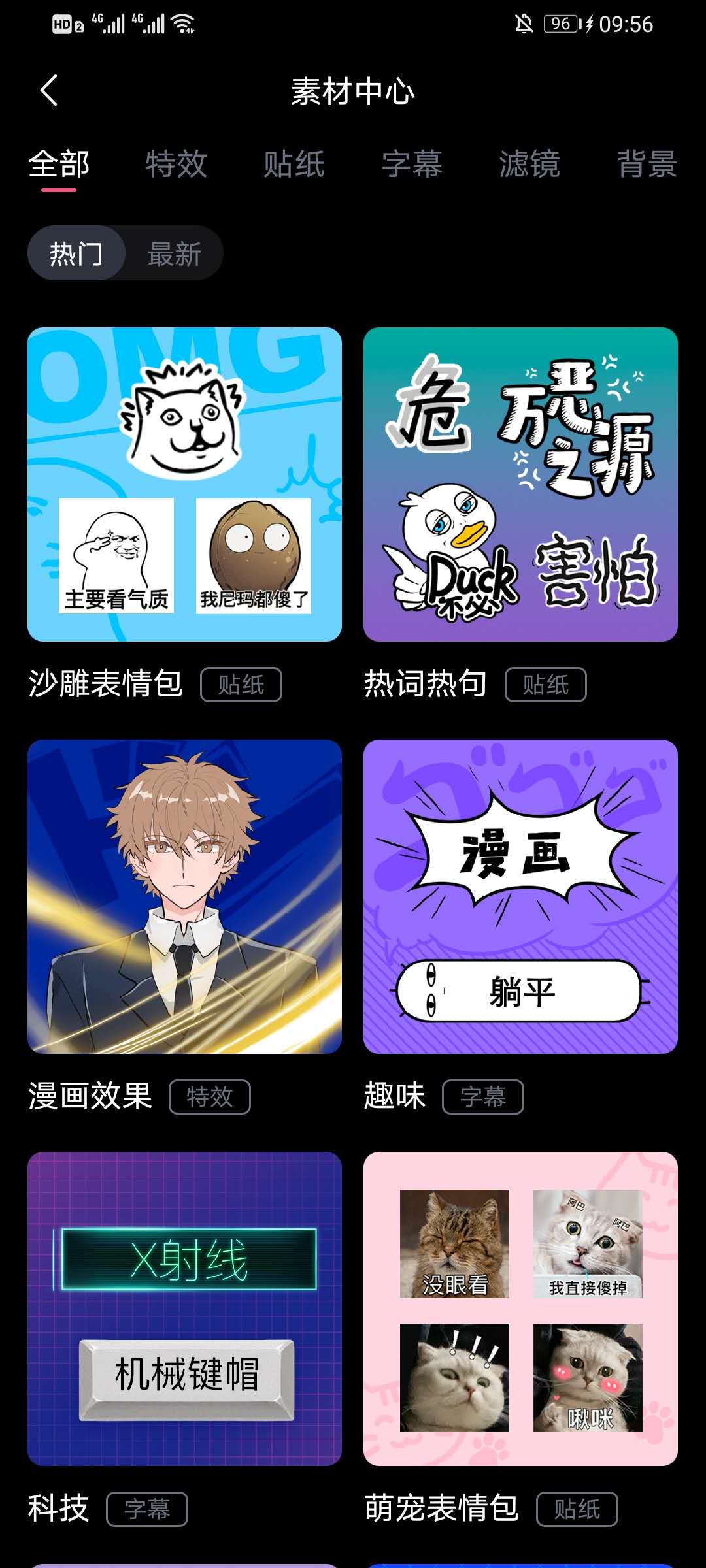
Task: Open the 字幕 tab
Action: pos(412,164)
